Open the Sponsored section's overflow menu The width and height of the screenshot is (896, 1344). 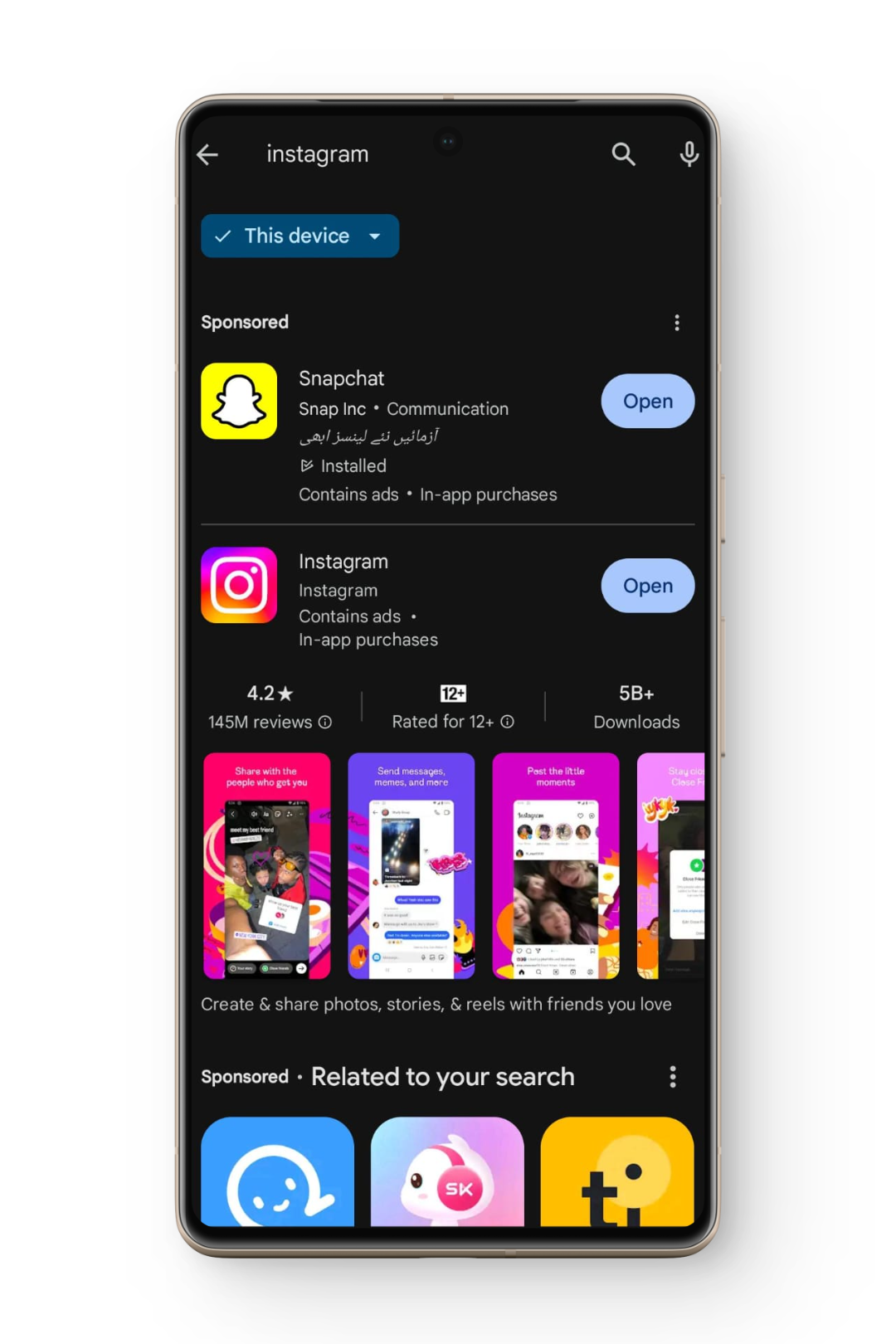(677, 323)
